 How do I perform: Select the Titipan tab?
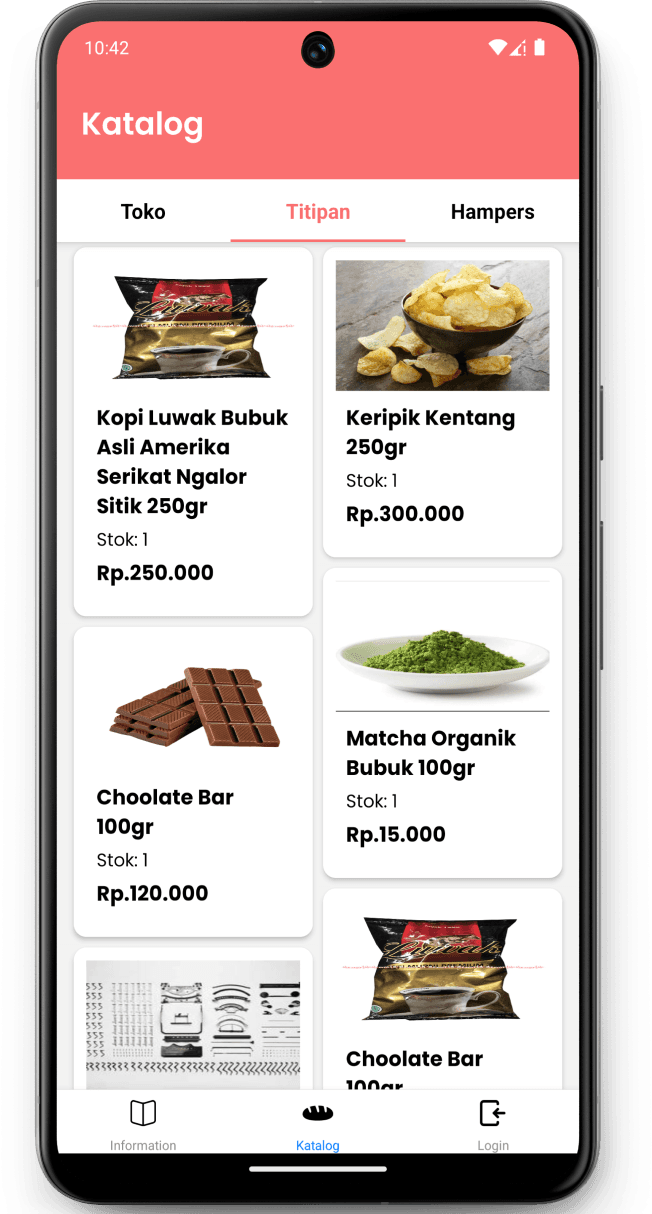coord(318,212)
